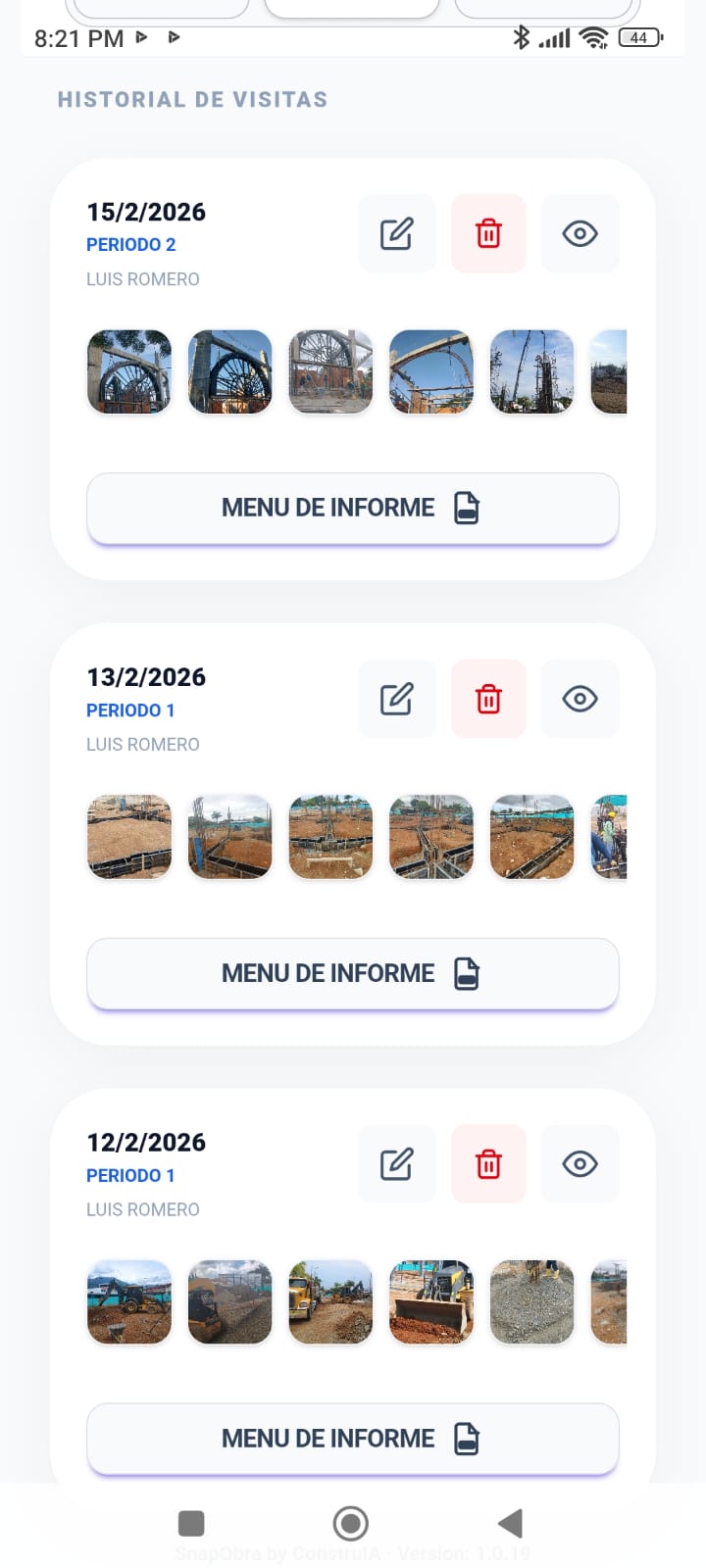Show preview of the 13/2/2026 visit
This screenshot has height=1568, width=706.
pyautogui.click(x=580, y=698)
